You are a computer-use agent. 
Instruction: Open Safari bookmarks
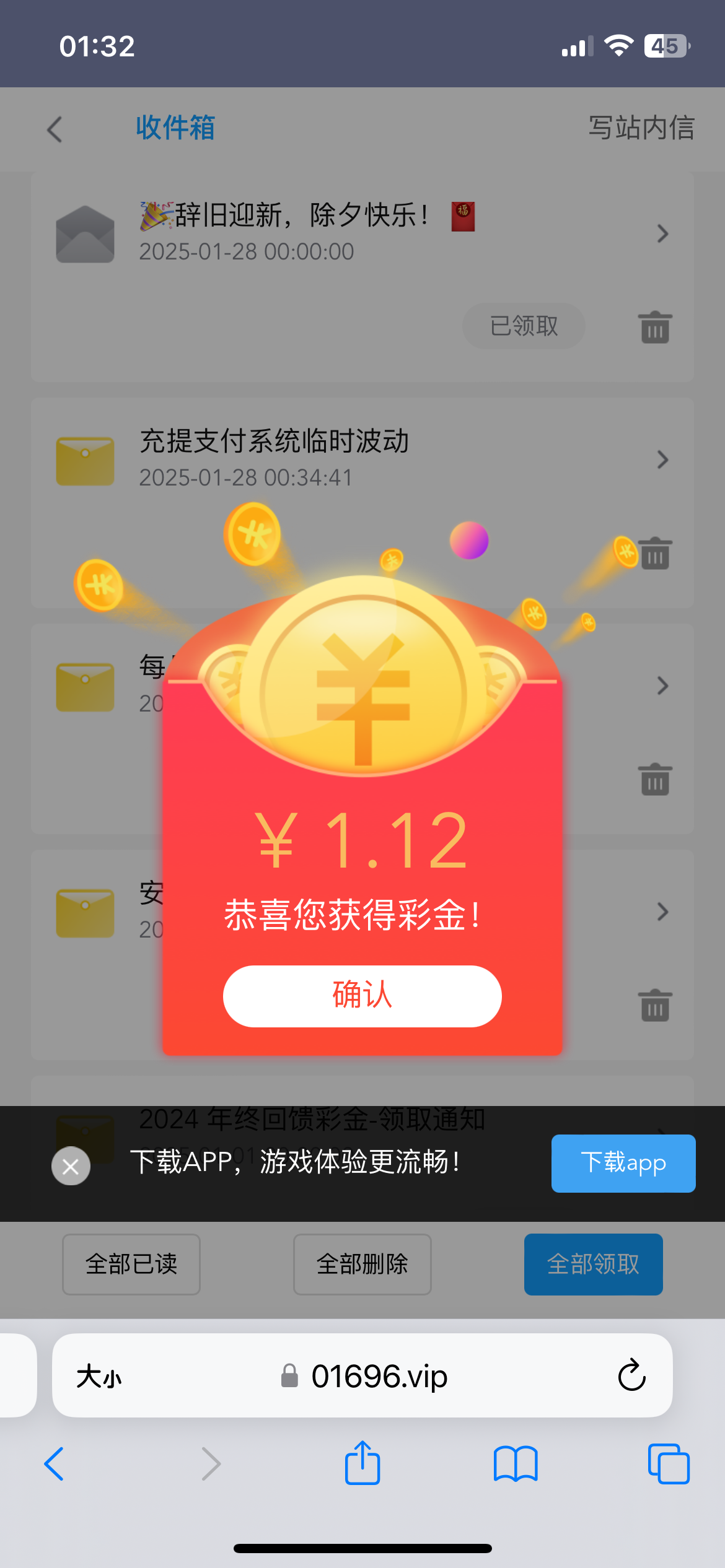tap(515, 1464)
